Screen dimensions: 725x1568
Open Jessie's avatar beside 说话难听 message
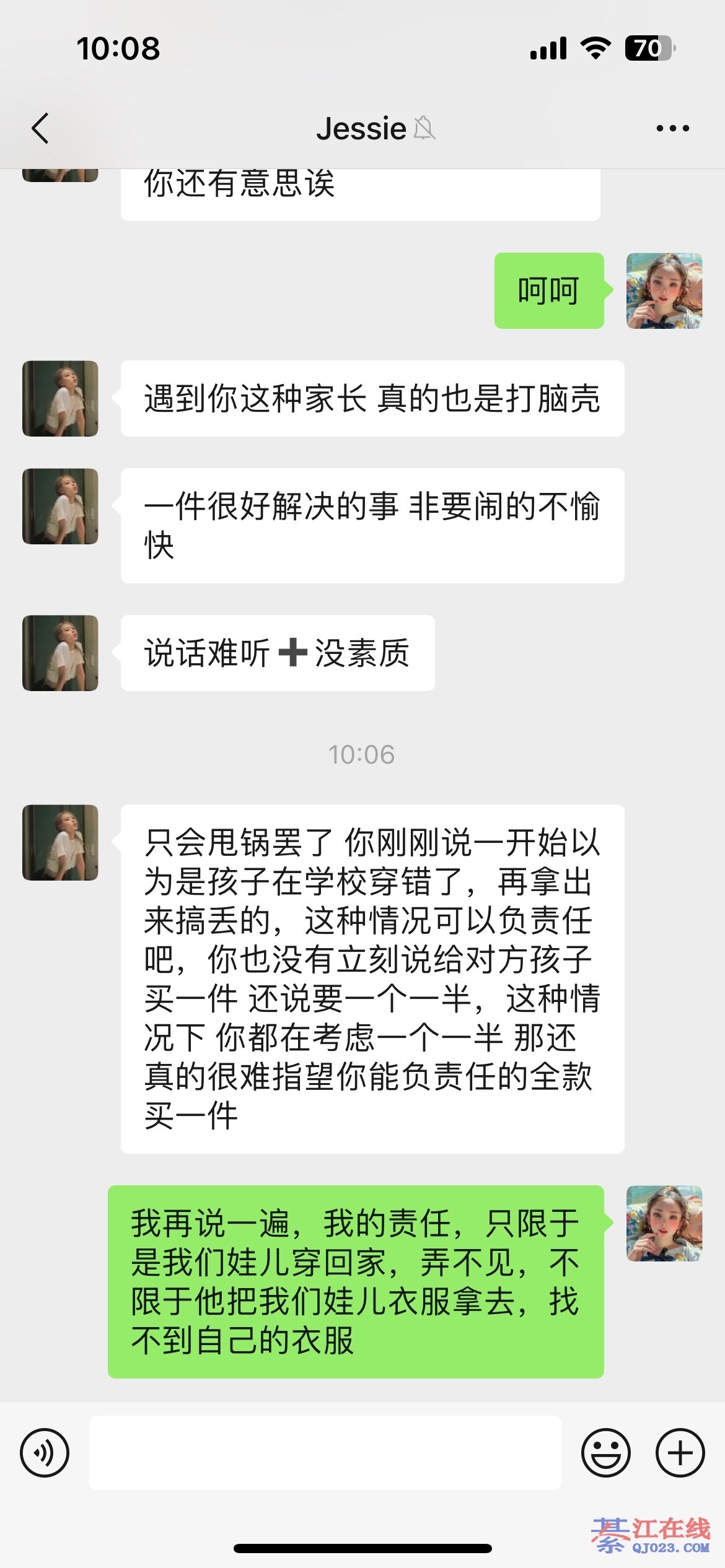click(60, 653)
